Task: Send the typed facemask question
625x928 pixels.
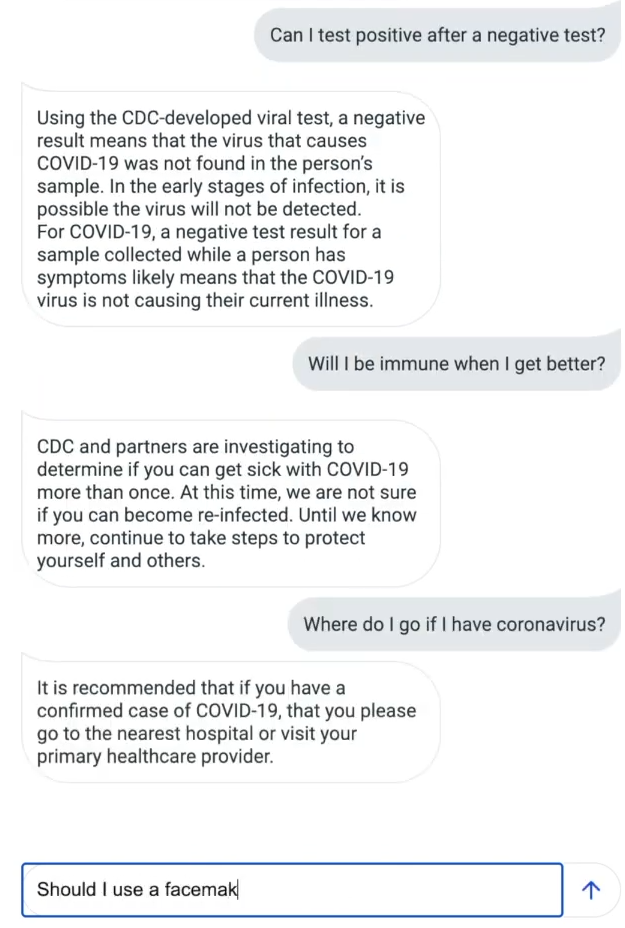Action: 591,889
